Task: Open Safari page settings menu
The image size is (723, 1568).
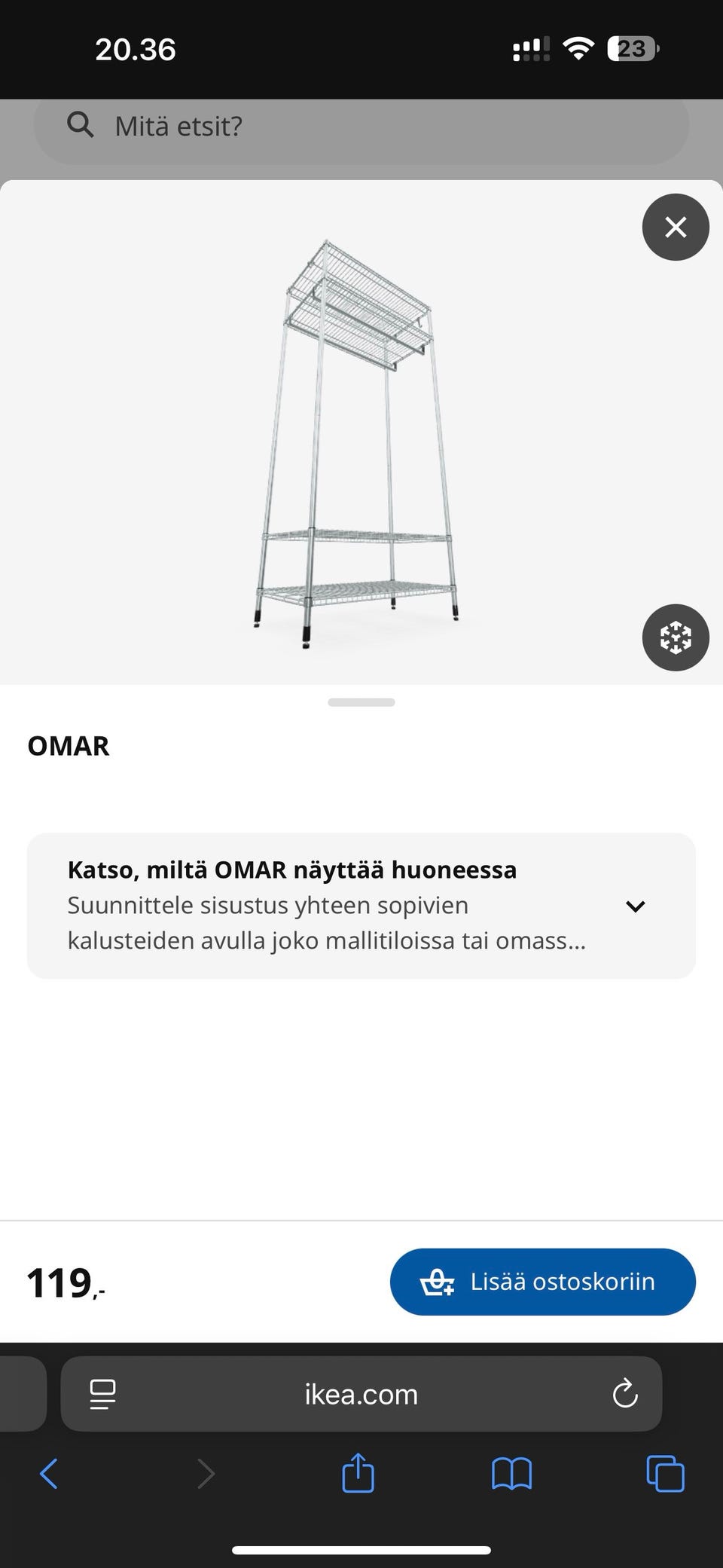Action: (102, 1394)
